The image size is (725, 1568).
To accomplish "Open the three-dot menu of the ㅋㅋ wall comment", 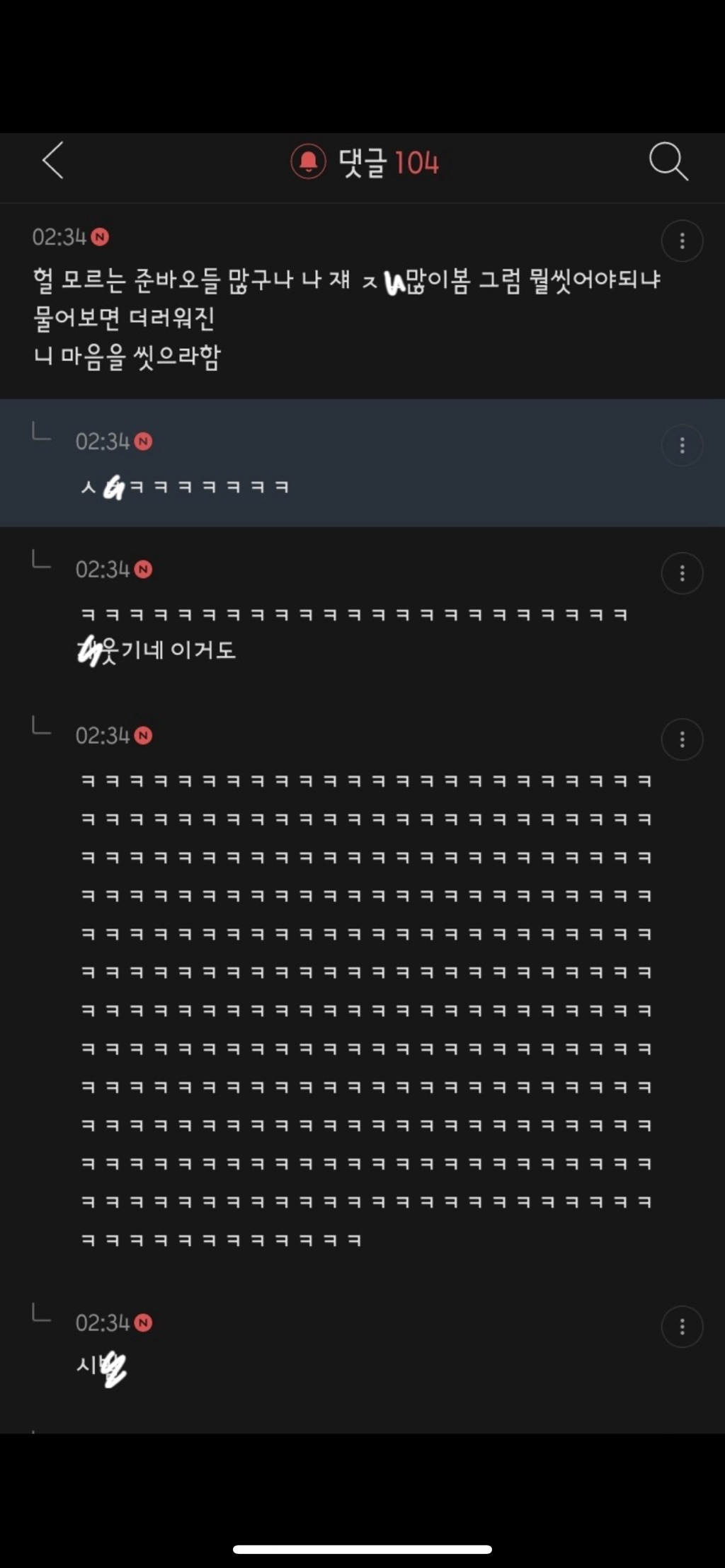I will [x=682, y=739].
